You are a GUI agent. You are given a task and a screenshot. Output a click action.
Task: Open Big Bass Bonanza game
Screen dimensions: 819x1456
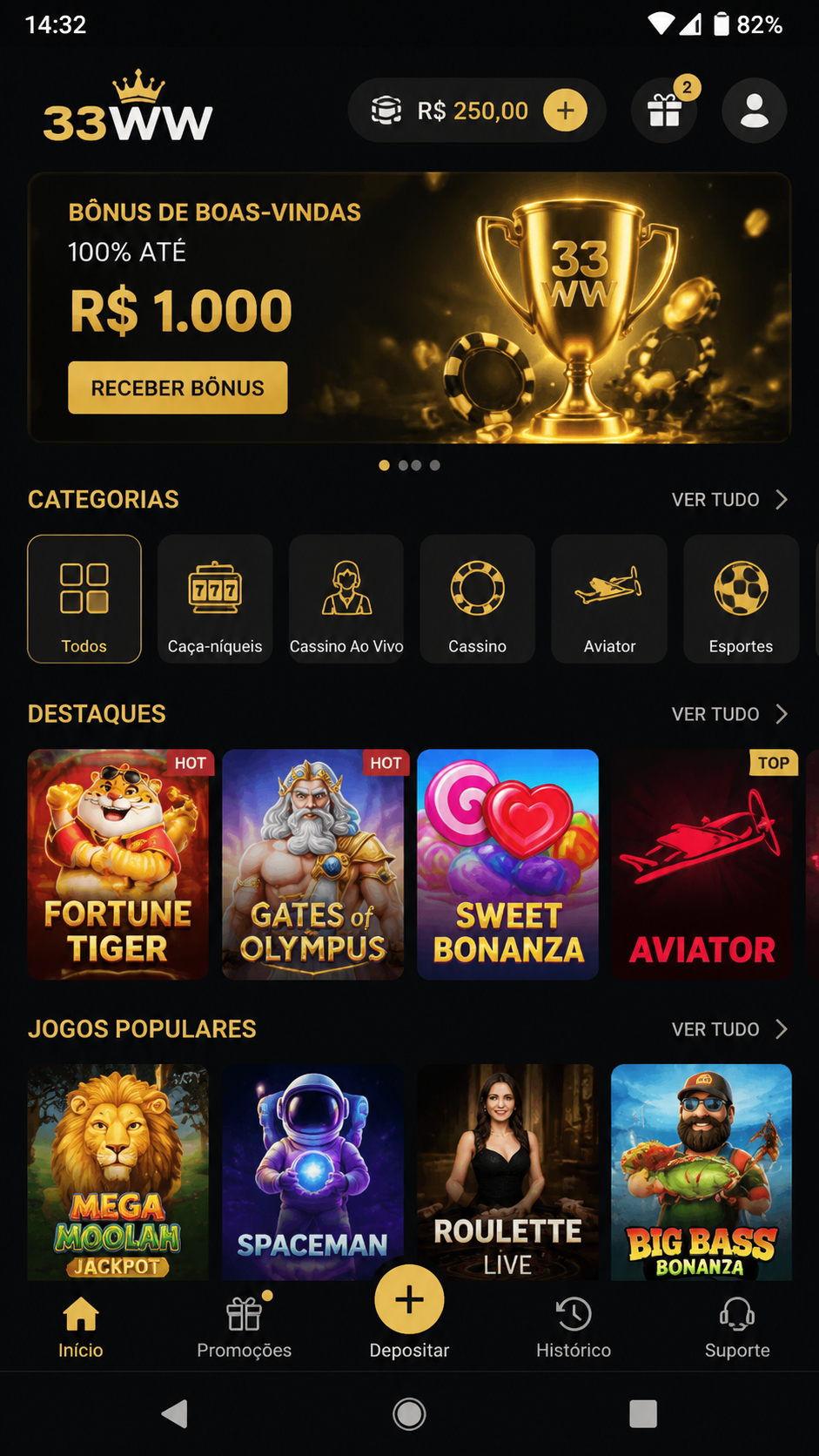[702, 1172]
